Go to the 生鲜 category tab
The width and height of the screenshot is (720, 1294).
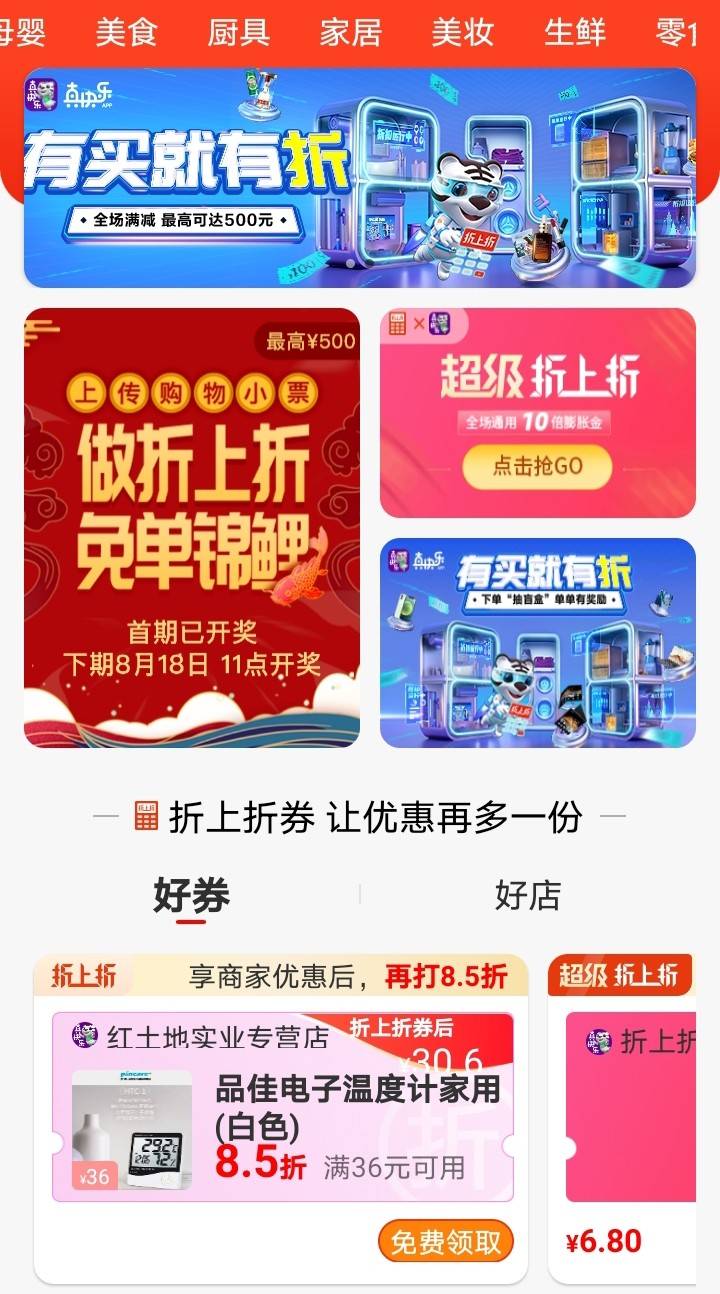tap(575, 32)
